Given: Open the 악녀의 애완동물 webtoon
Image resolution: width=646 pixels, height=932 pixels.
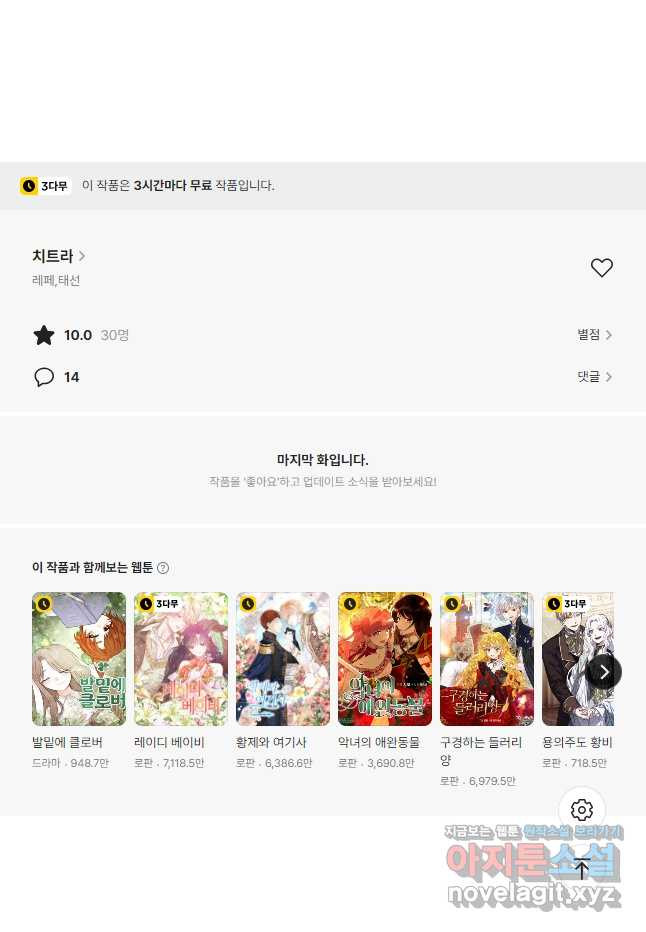Looking at the screenshot, I should pyautogui.click(x=385, y=659).
